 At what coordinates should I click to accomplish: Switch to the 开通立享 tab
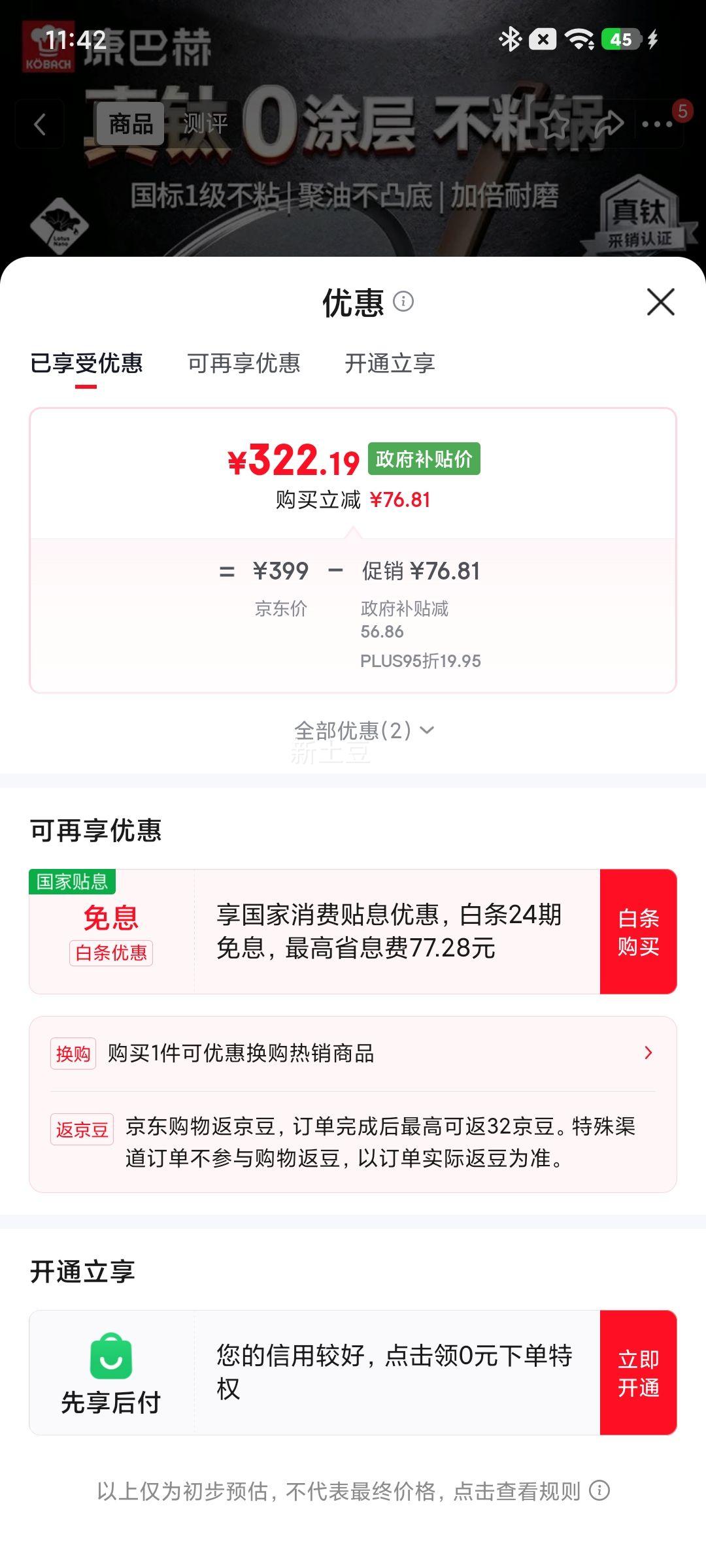point(390,365)
